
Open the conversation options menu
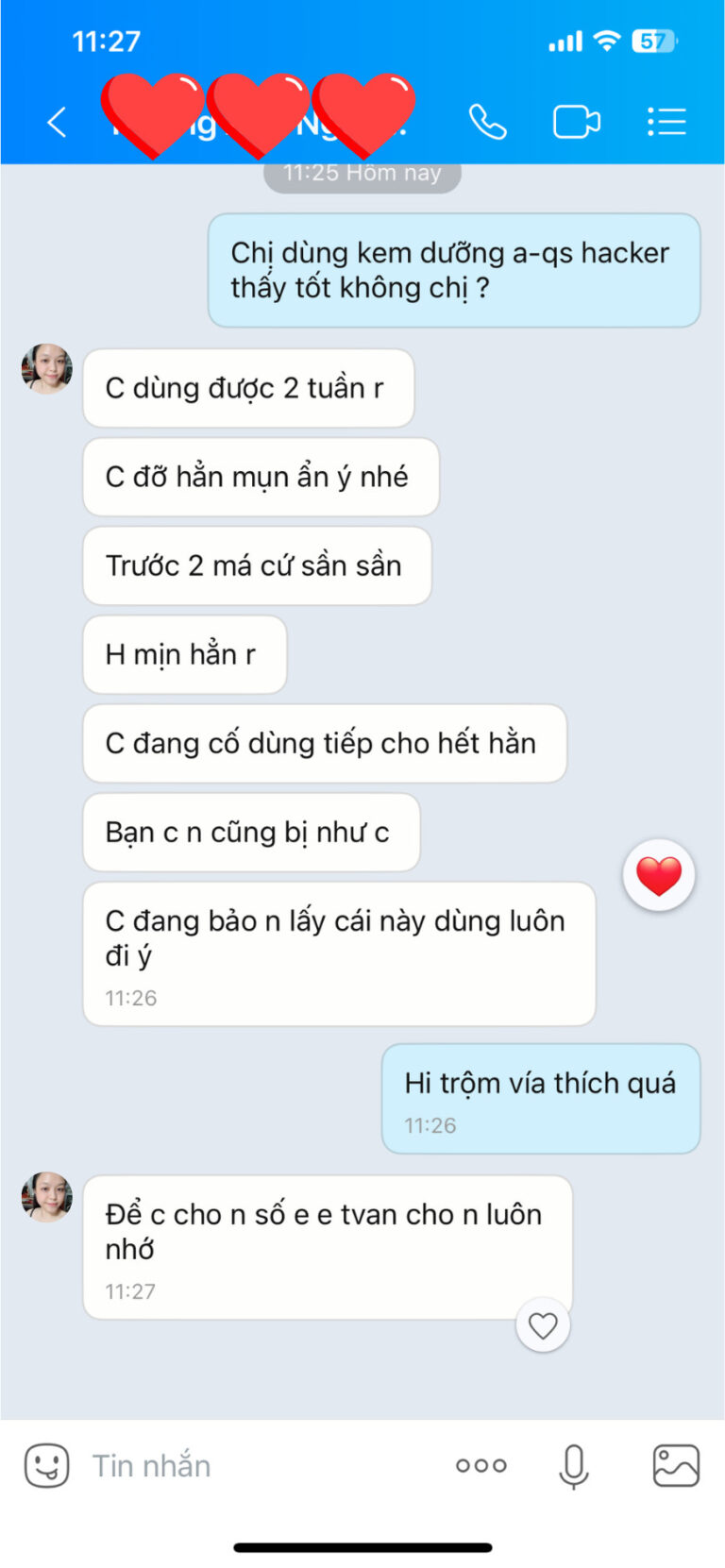[x=666, y=122]
